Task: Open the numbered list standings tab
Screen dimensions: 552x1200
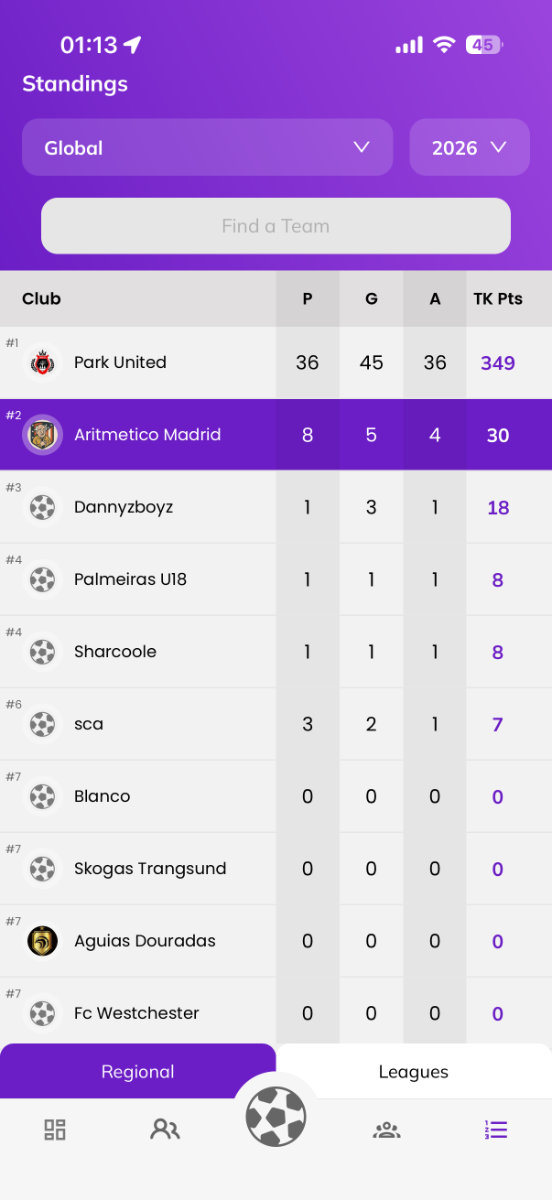Action: point(496,1130)
